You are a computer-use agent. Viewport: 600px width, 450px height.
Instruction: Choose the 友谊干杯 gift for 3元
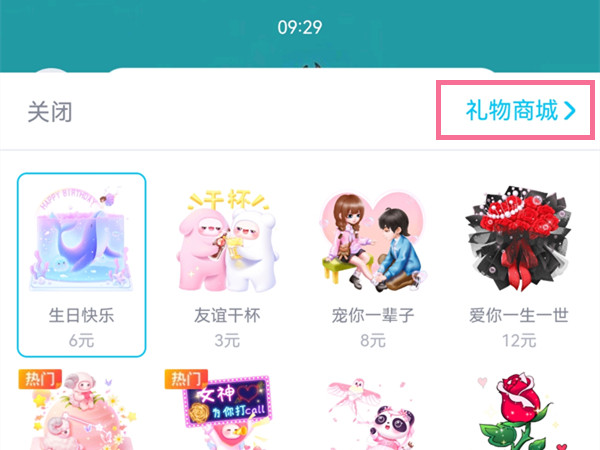(x=227, y=265)
